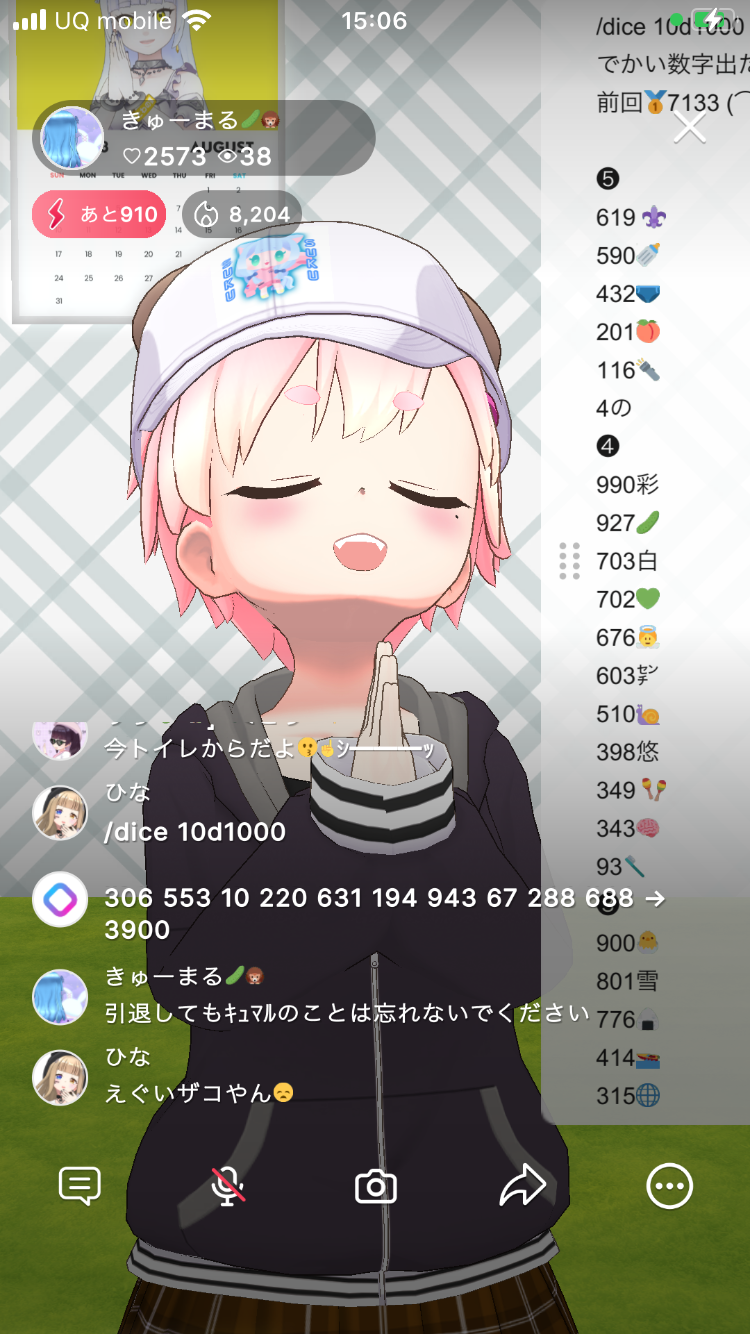
Task: Take a screenshot with the camera icon
Action: coord(376,1187)
